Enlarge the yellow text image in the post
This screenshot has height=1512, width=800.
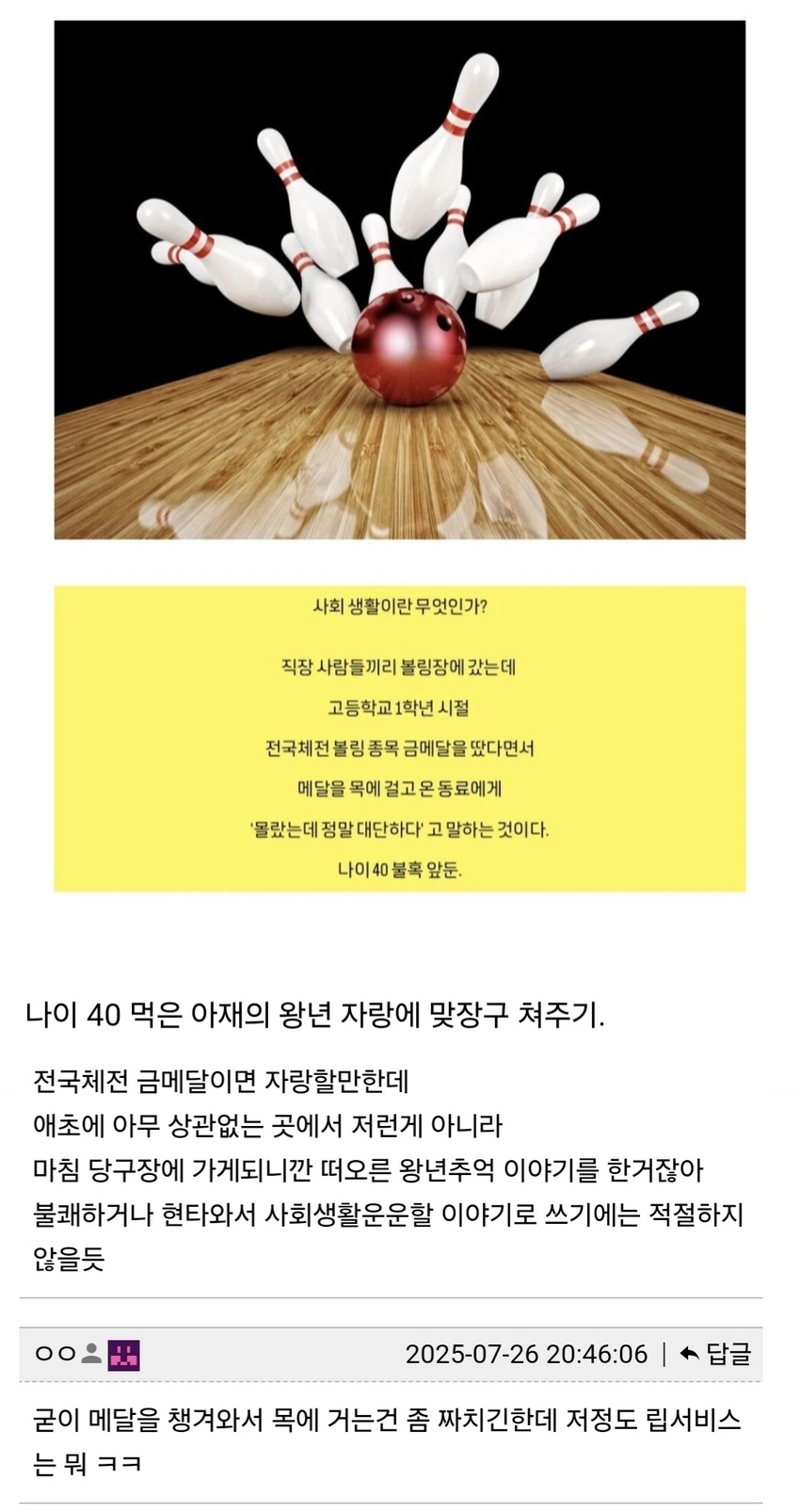click(399, 738)
